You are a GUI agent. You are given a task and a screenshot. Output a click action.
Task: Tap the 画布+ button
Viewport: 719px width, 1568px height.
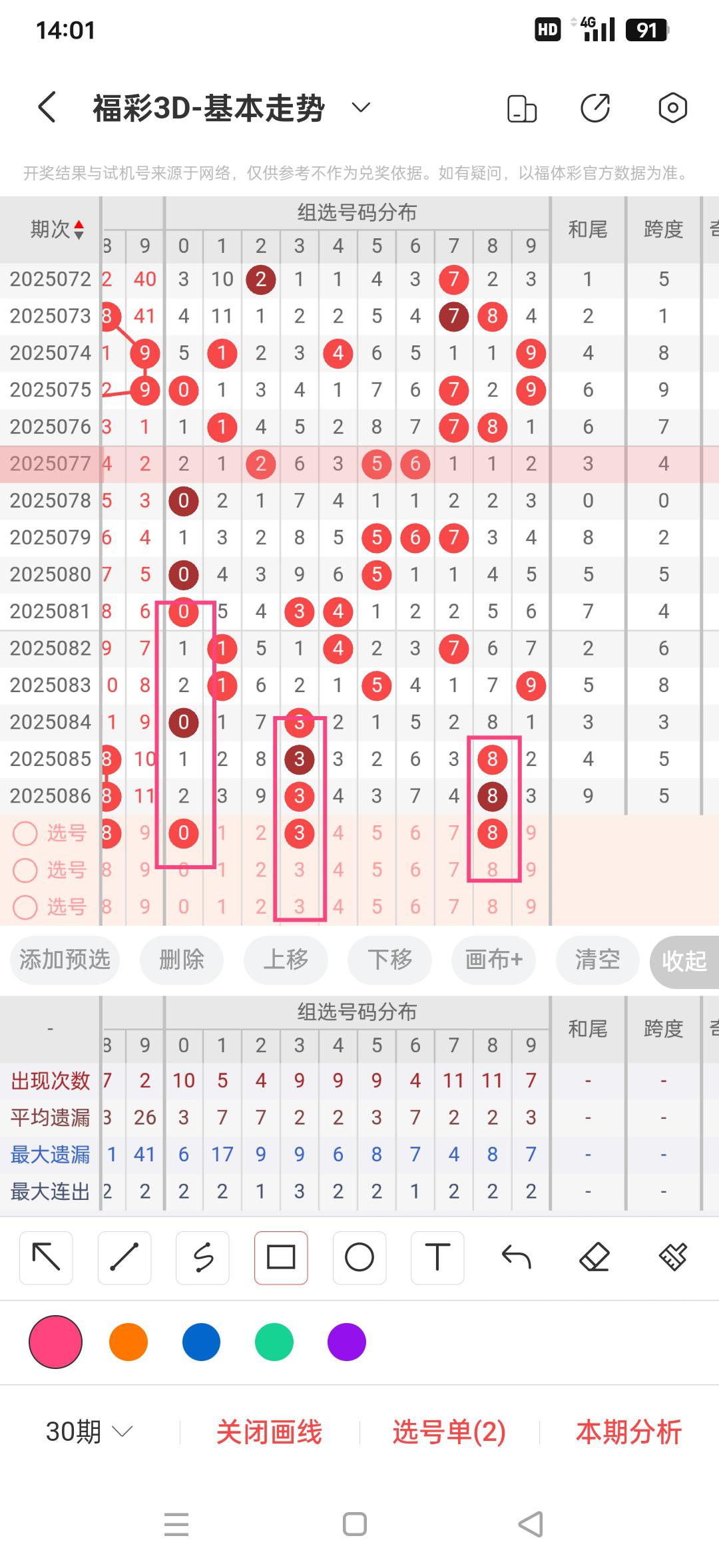click(x=493, y=960)
